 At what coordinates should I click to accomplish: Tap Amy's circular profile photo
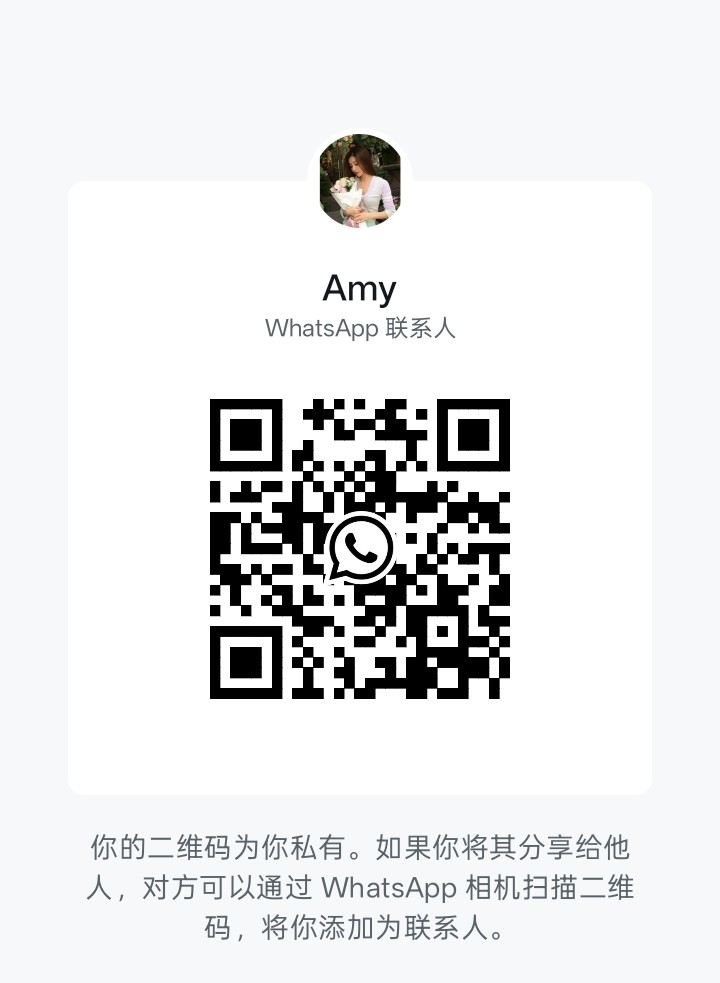(x=360, y=180)
